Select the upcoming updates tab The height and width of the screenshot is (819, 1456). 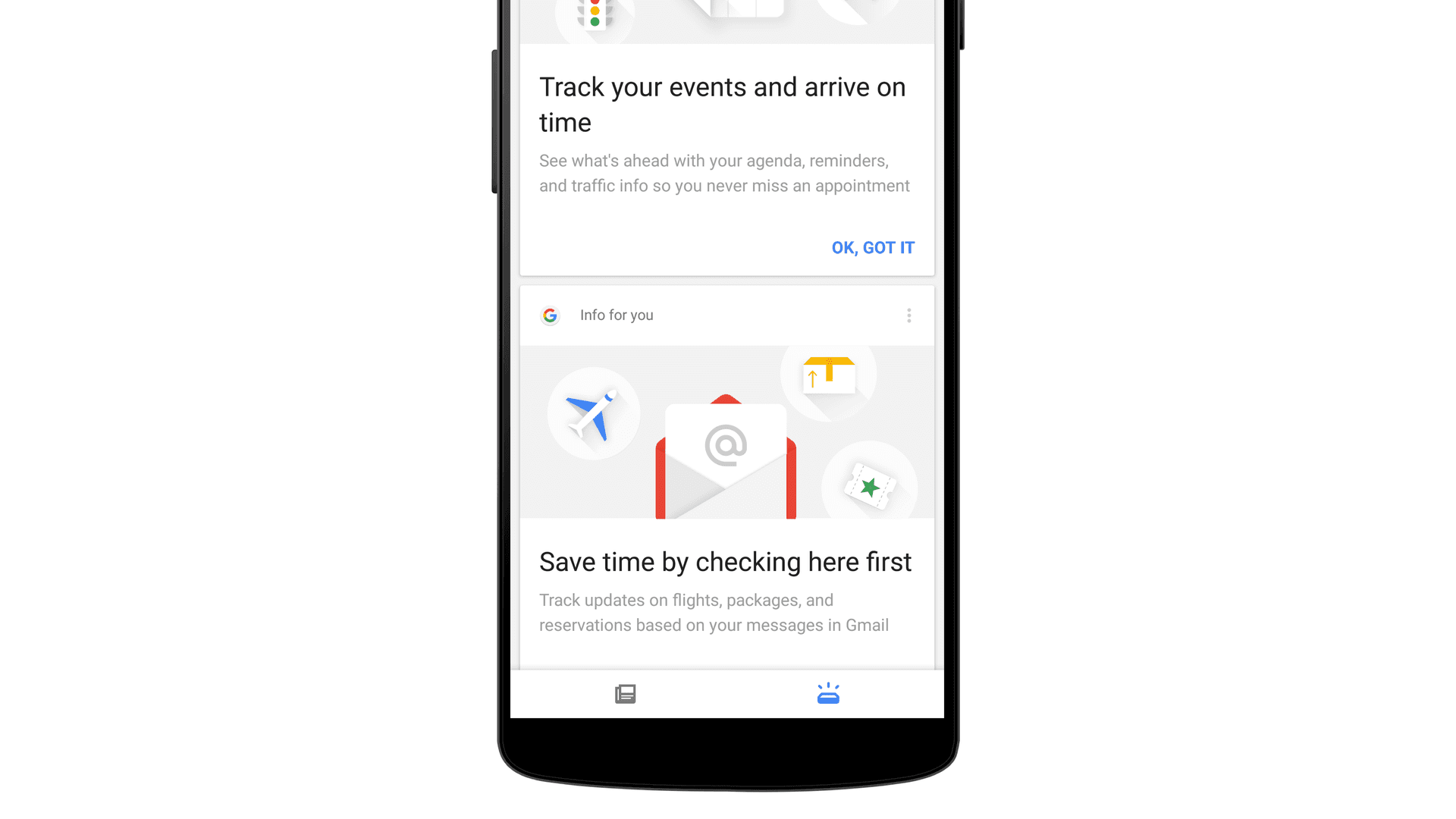coord(828,694)
